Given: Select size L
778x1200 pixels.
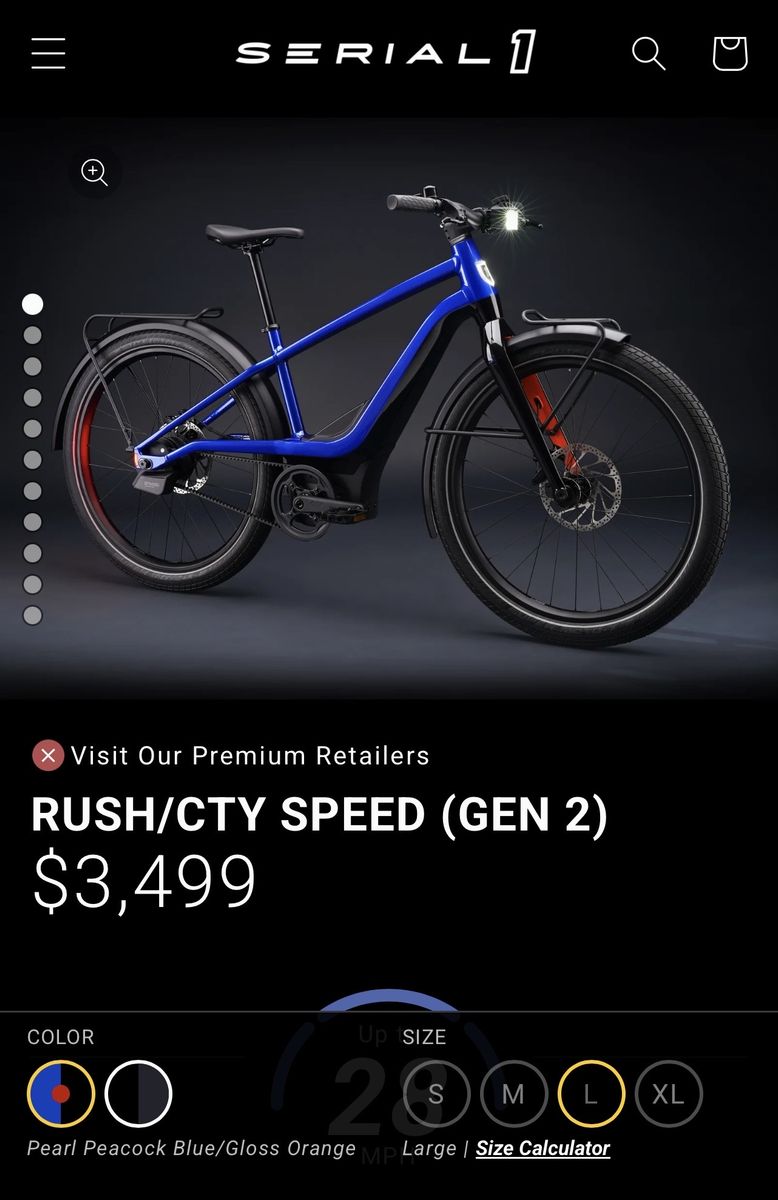Looking at the screenshot, I should (591, 1094).
